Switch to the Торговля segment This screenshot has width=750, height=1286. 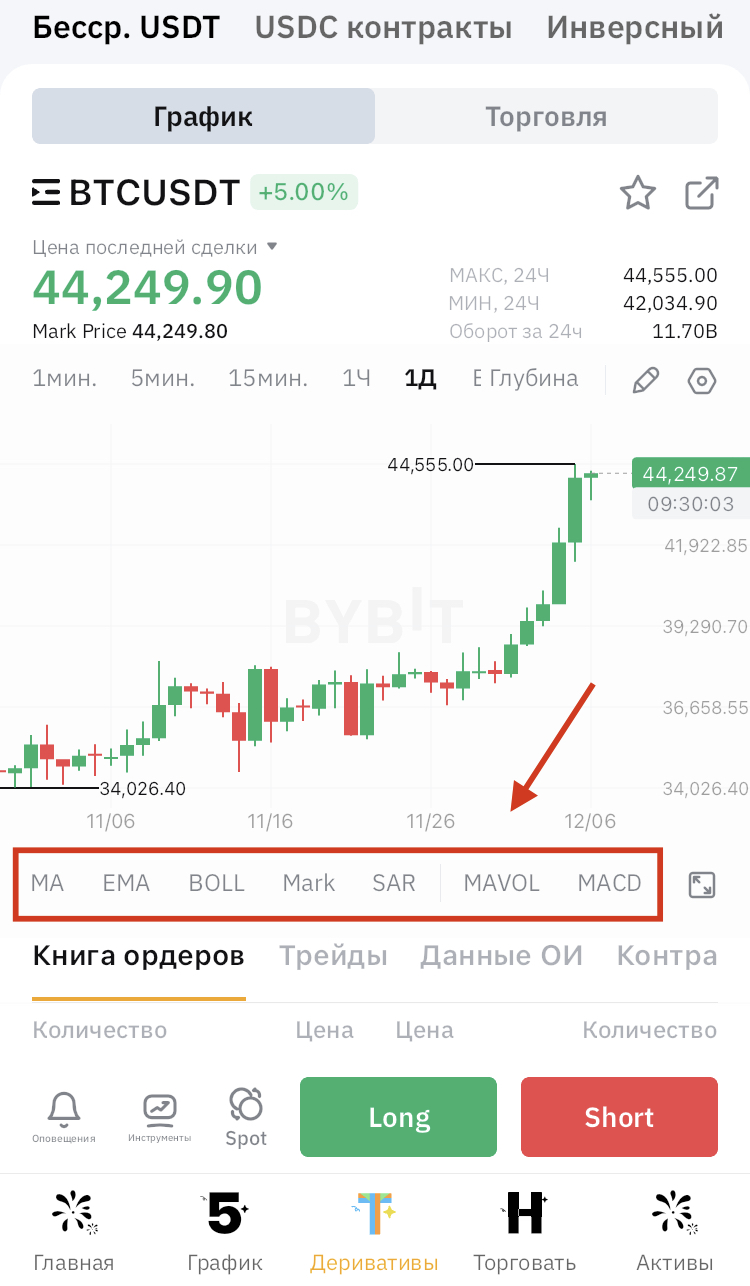coord(546,117)
